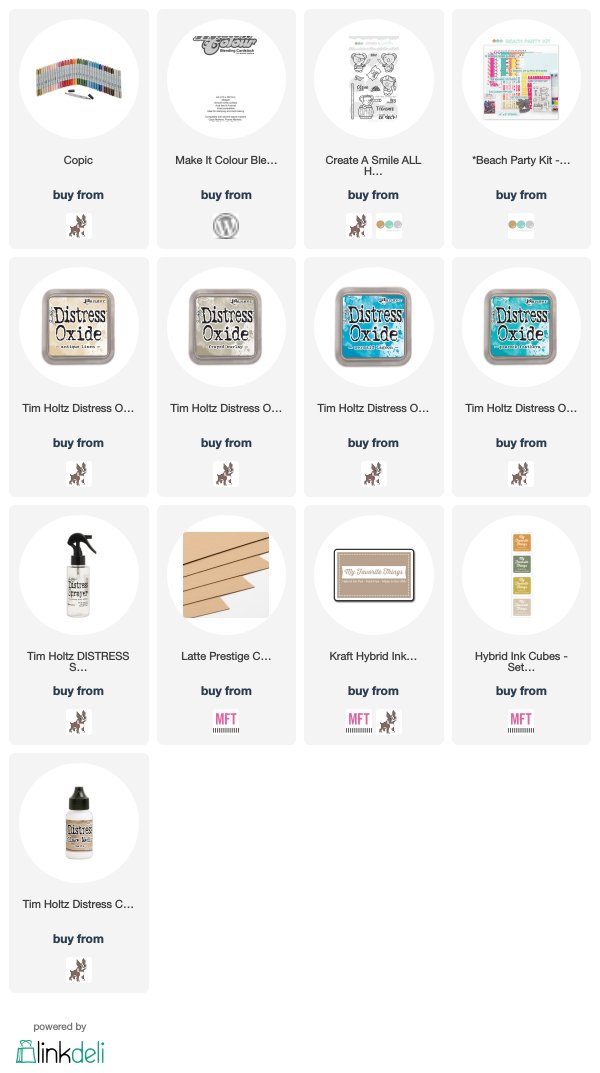Viewport: 600px width, 1073px height.
Task: Open the antique linen Distress Oxide card
Action: coord(79,328)
